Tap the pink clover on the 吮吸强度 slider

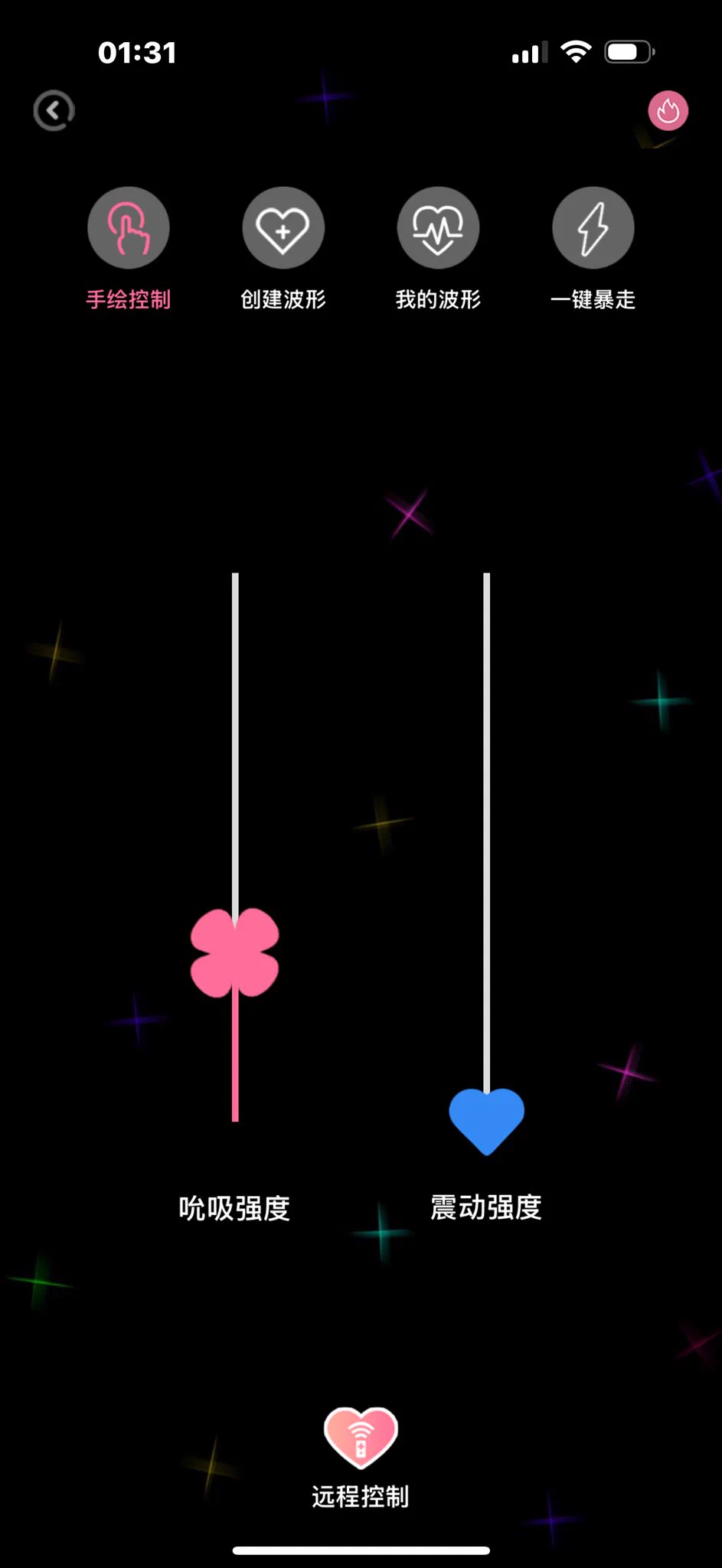[x=235, y=953]
